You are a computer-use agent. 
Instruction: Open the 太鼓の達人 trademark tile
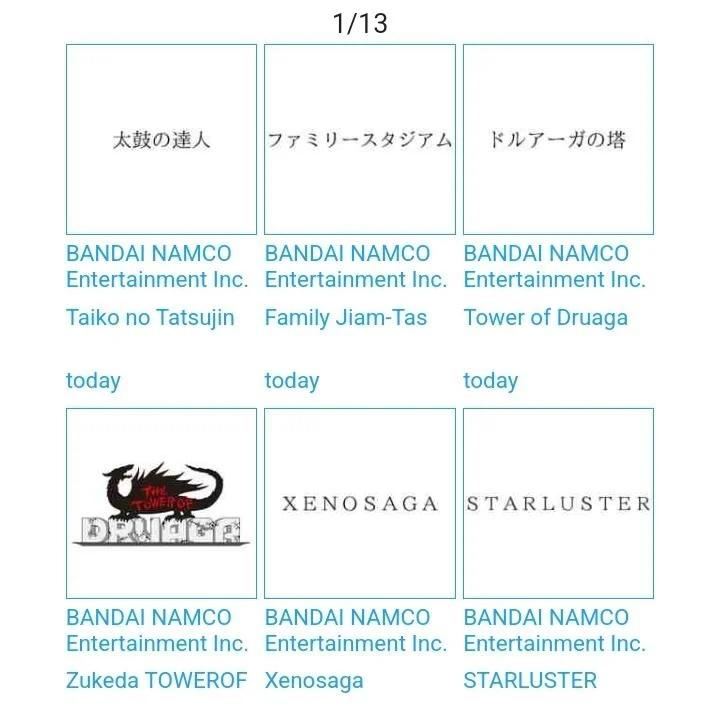(161, 139)
